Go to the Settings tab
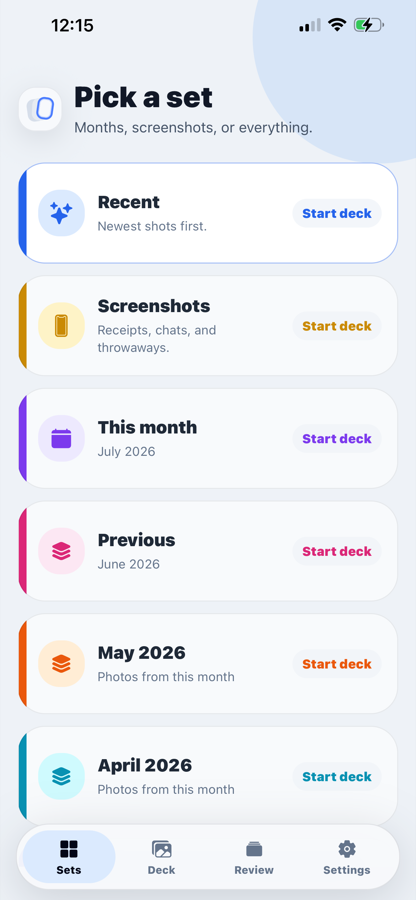This screenshot has height=900, width=416. coord(347,857)
